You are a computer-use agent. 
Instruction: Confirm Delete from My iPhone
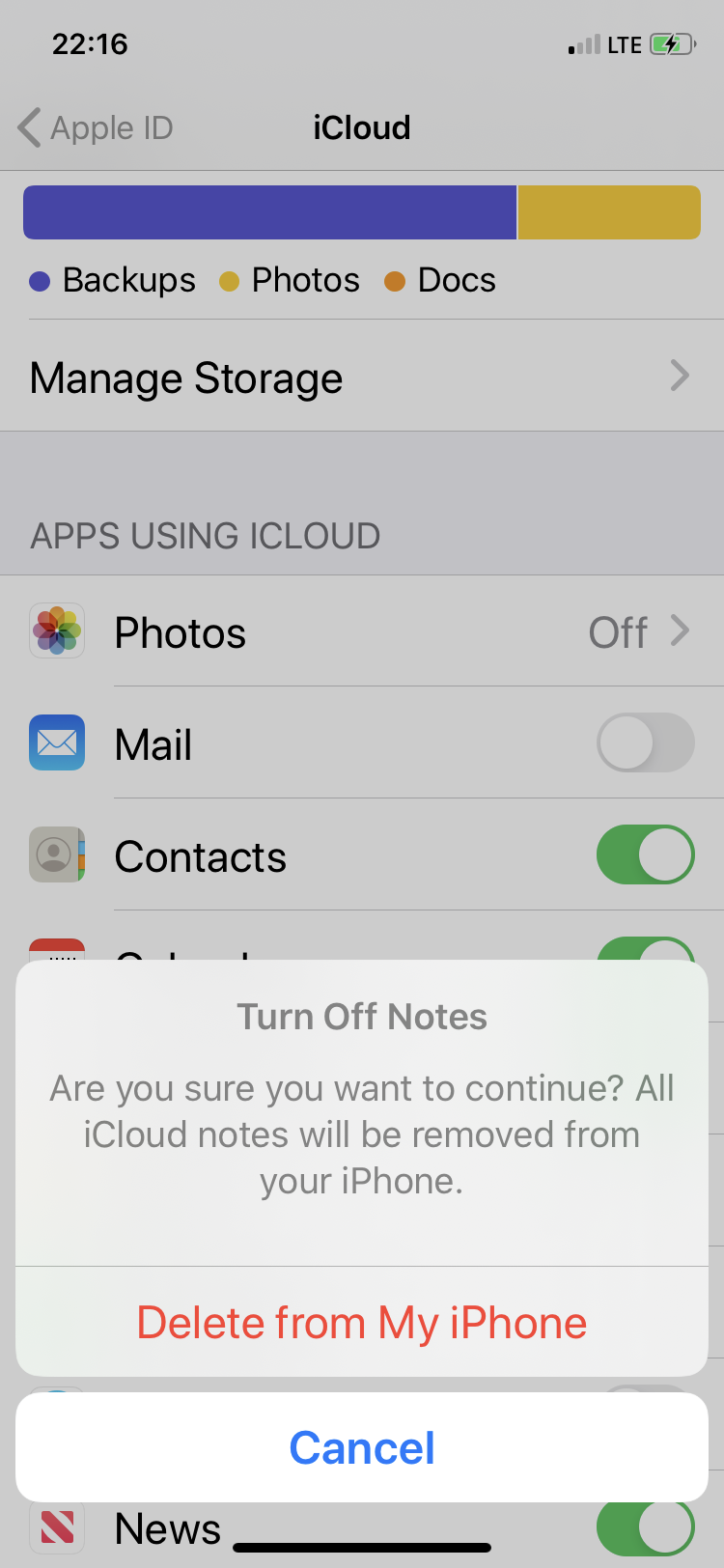[362, 1323]
